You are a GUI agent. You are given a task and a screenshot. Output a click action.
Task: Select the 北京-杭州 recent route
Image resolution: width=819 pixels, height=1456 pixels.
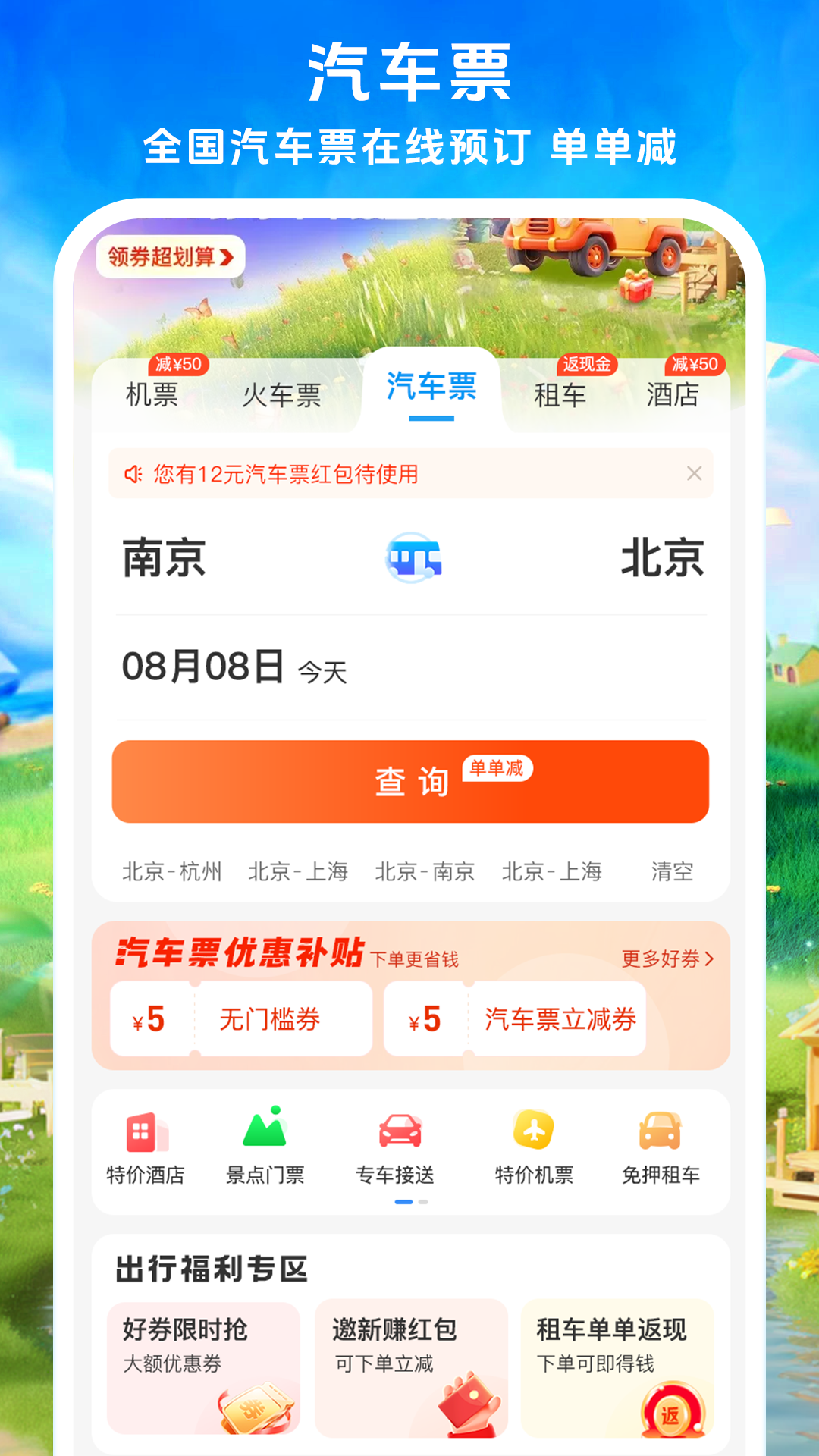[x=171, y=872]
